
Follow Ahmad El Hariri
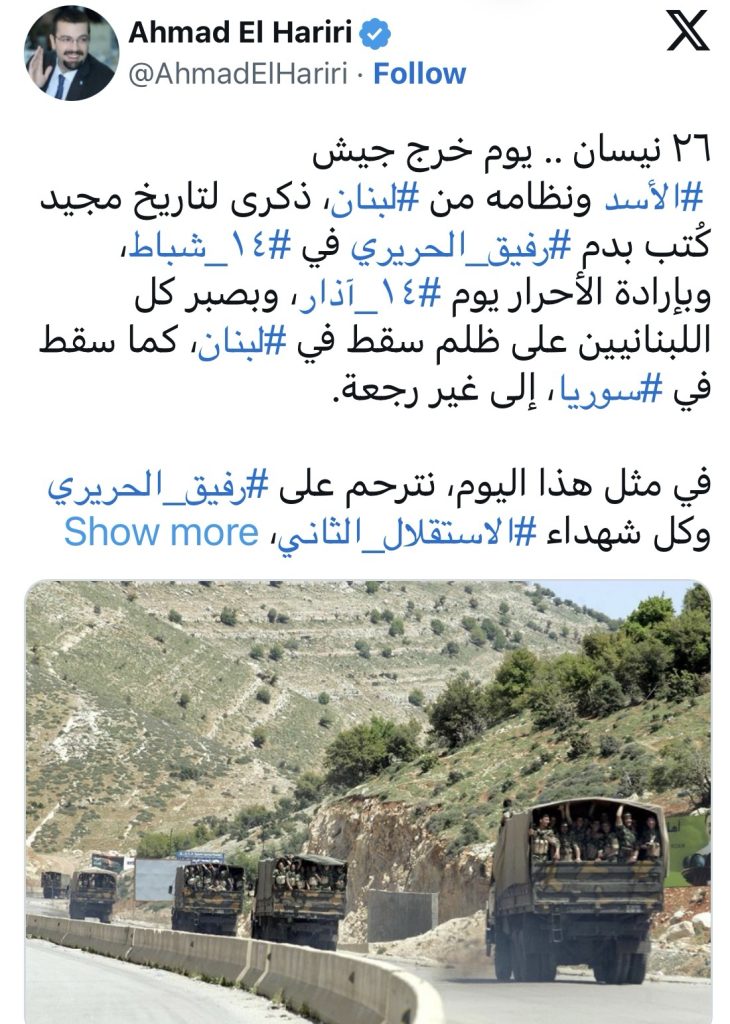coord(419,74)
